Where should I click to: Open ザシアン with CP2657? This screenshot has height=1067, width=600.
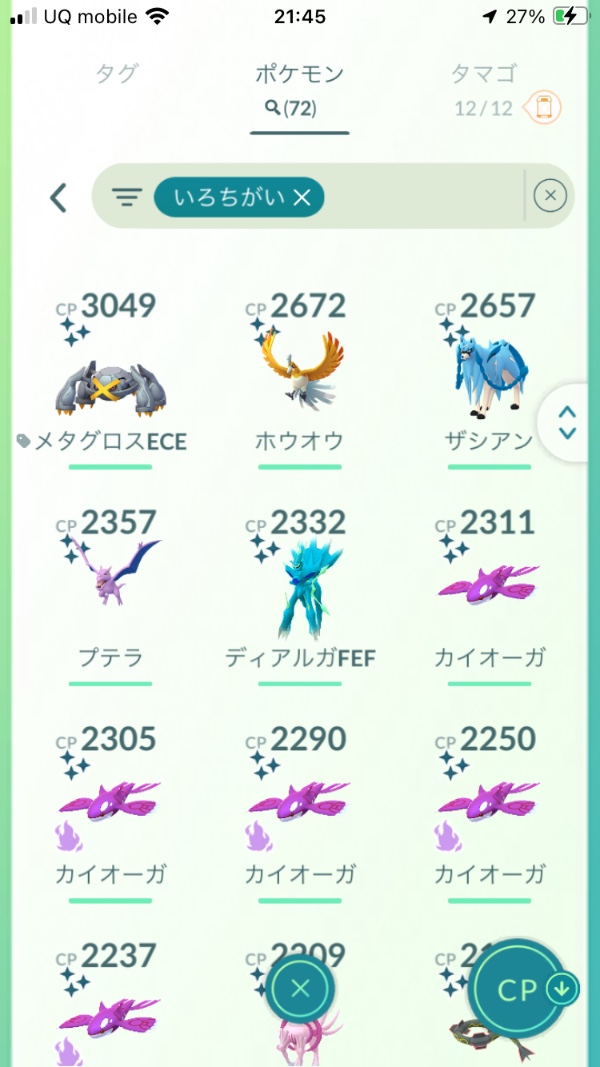click(490, 385)
